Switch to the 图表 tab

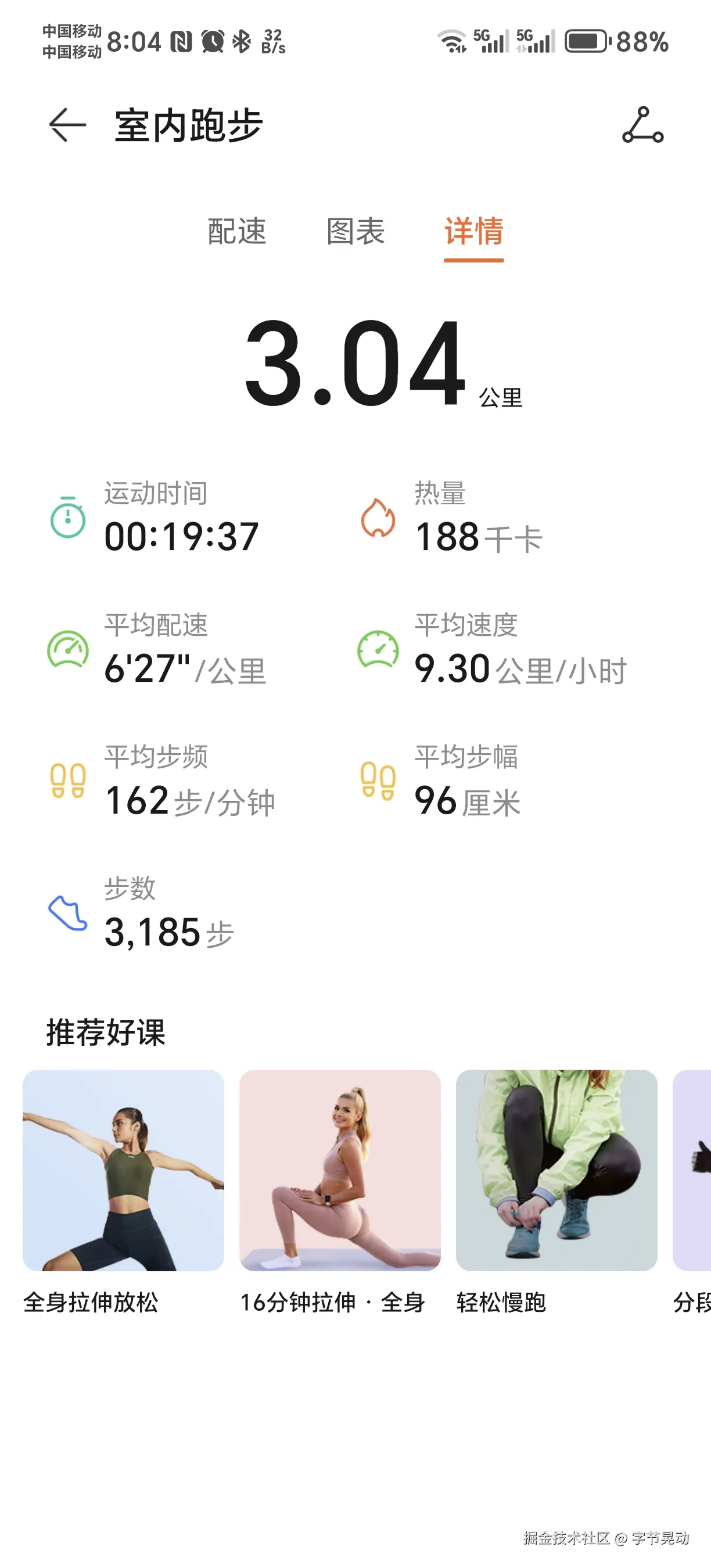(x=355, y=232)
